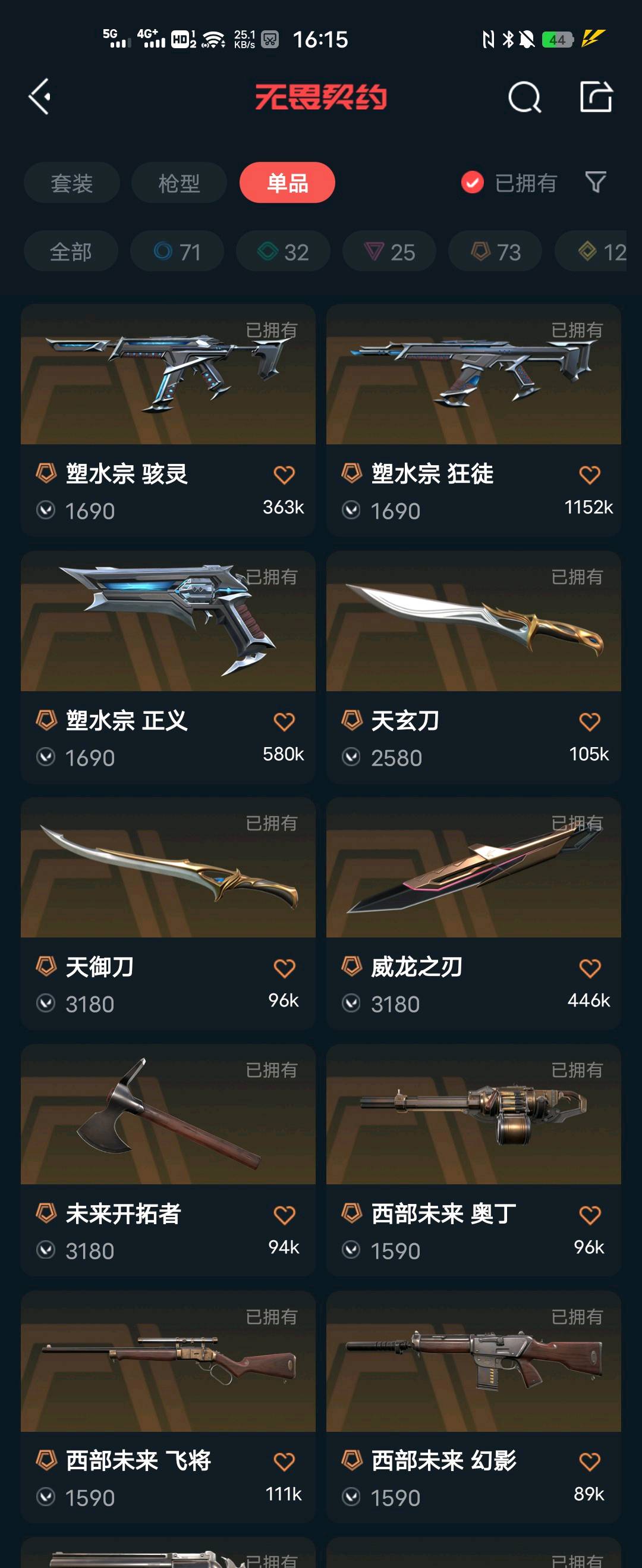642x1568 pixels.
Task: Uncheck the 已拥有 checkbox
Action: pos(472,182)
